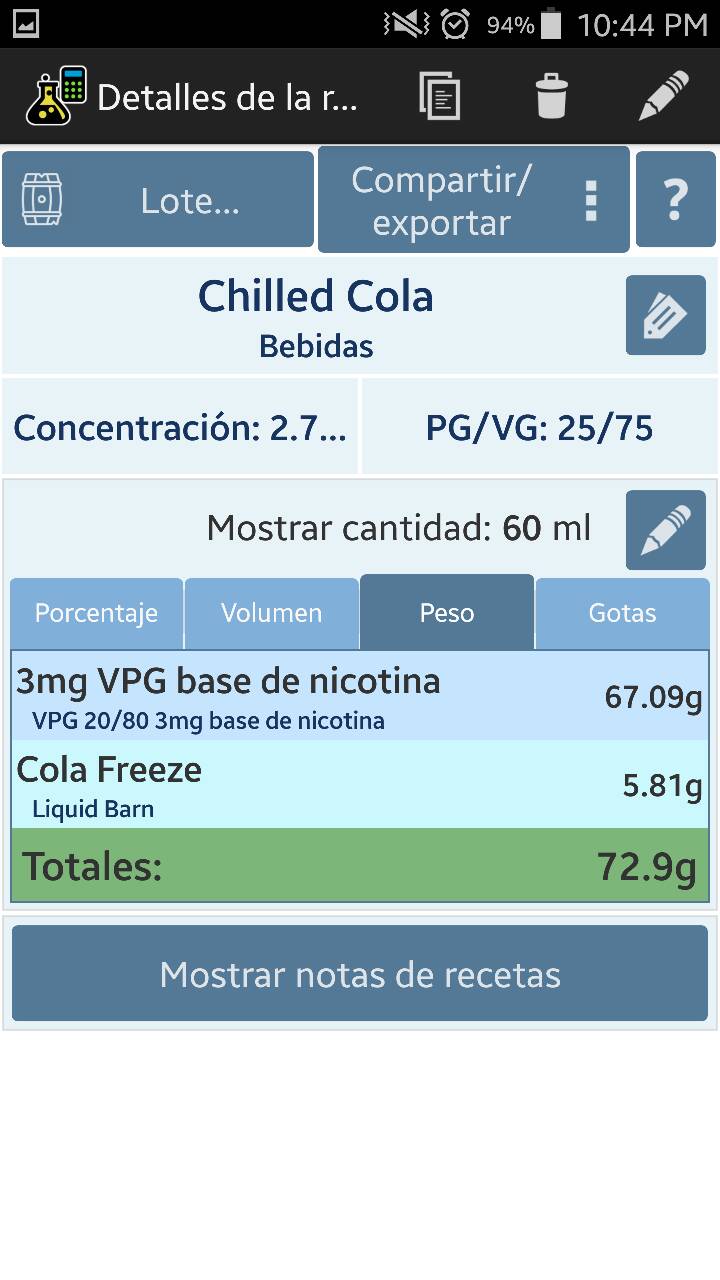Open the help question mark
The height and width of the screenshot is (1280, 720).
point(676,198)
